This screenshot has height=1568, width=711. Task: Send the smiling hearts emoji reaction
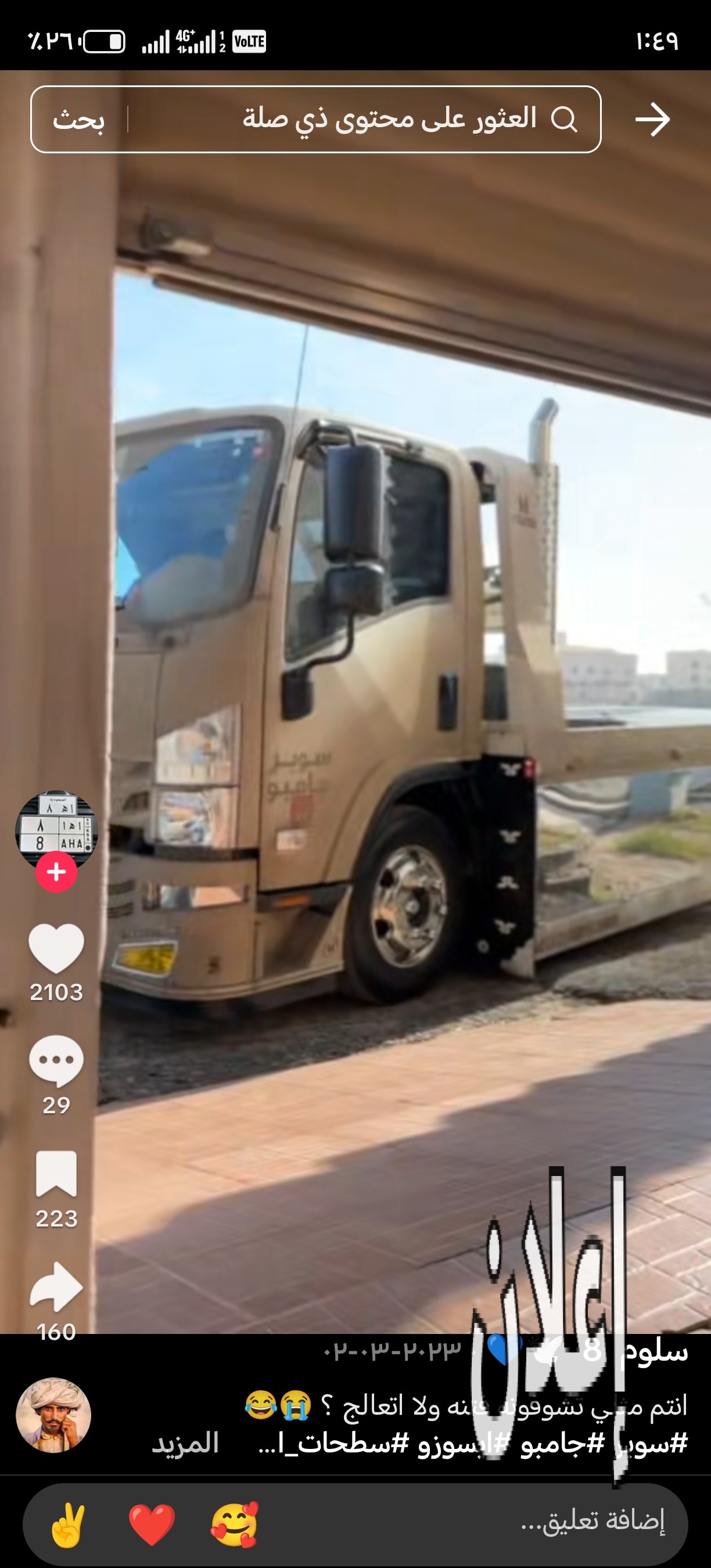click(234, 1525)
